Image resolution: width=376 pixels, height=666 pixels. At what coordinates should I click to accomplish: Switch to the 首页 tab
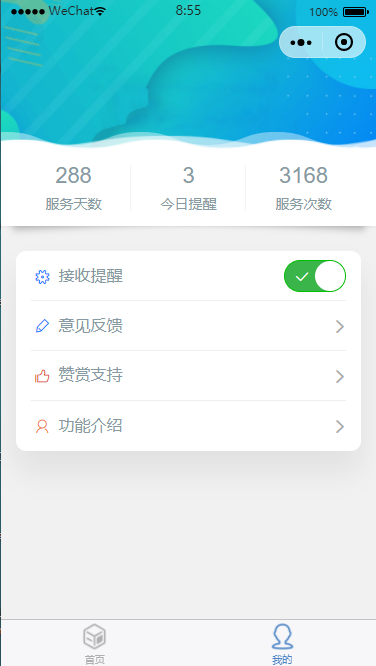94,643
